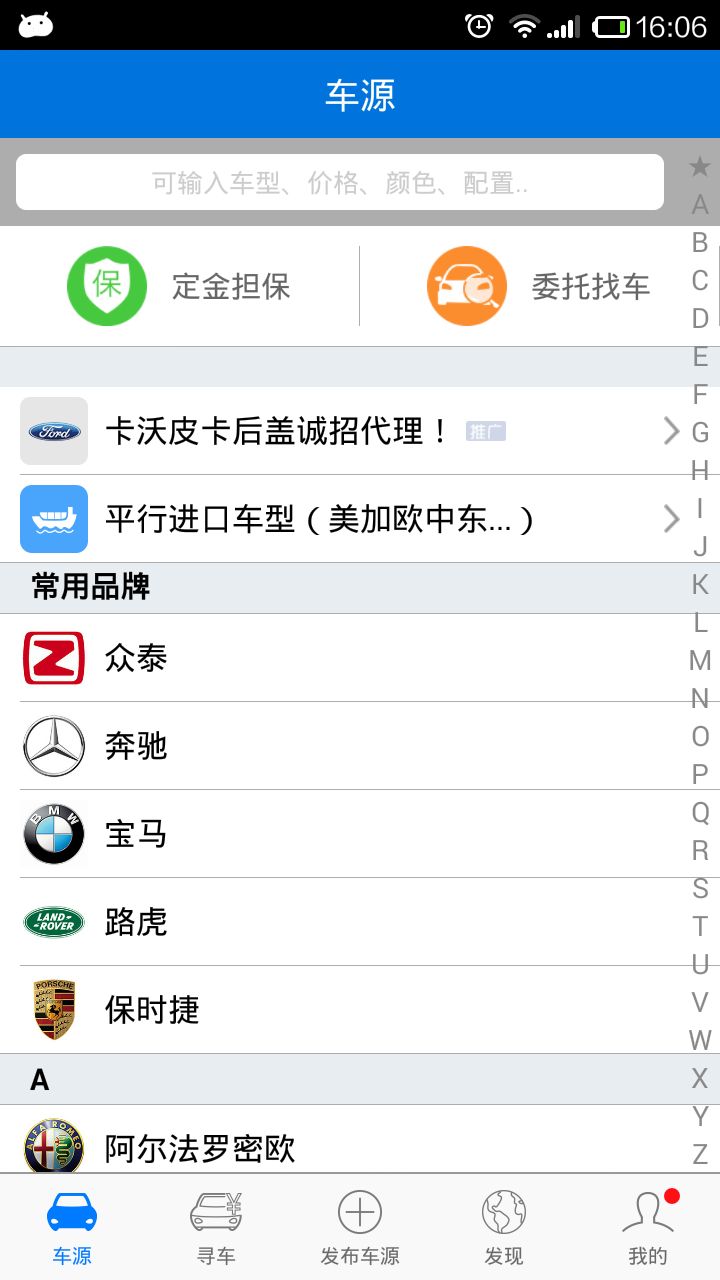Select the blue boat icon for 平行进口车型

(53, 519)
